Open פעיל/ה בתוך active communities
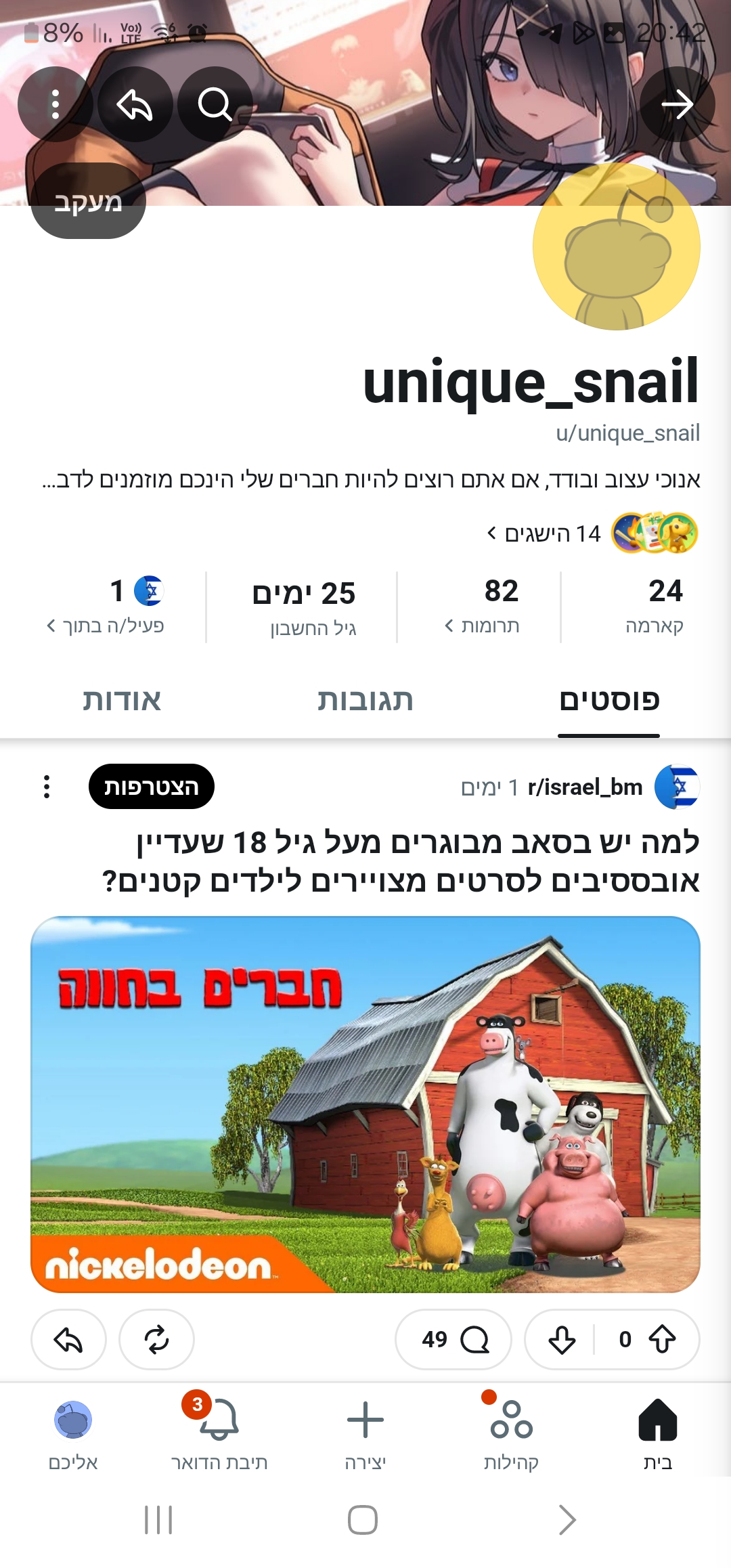 coord(106,607)
